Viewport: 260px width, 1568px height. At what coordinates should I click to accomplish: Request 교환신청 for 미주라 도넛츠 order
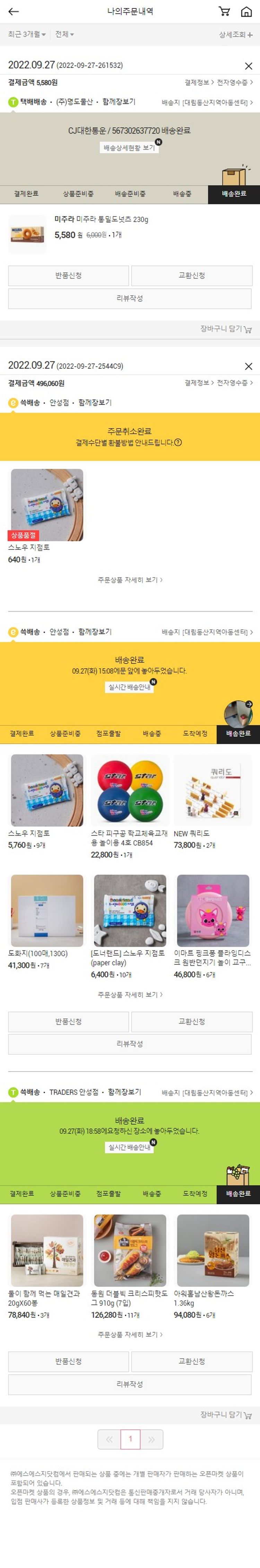[192, 276]
